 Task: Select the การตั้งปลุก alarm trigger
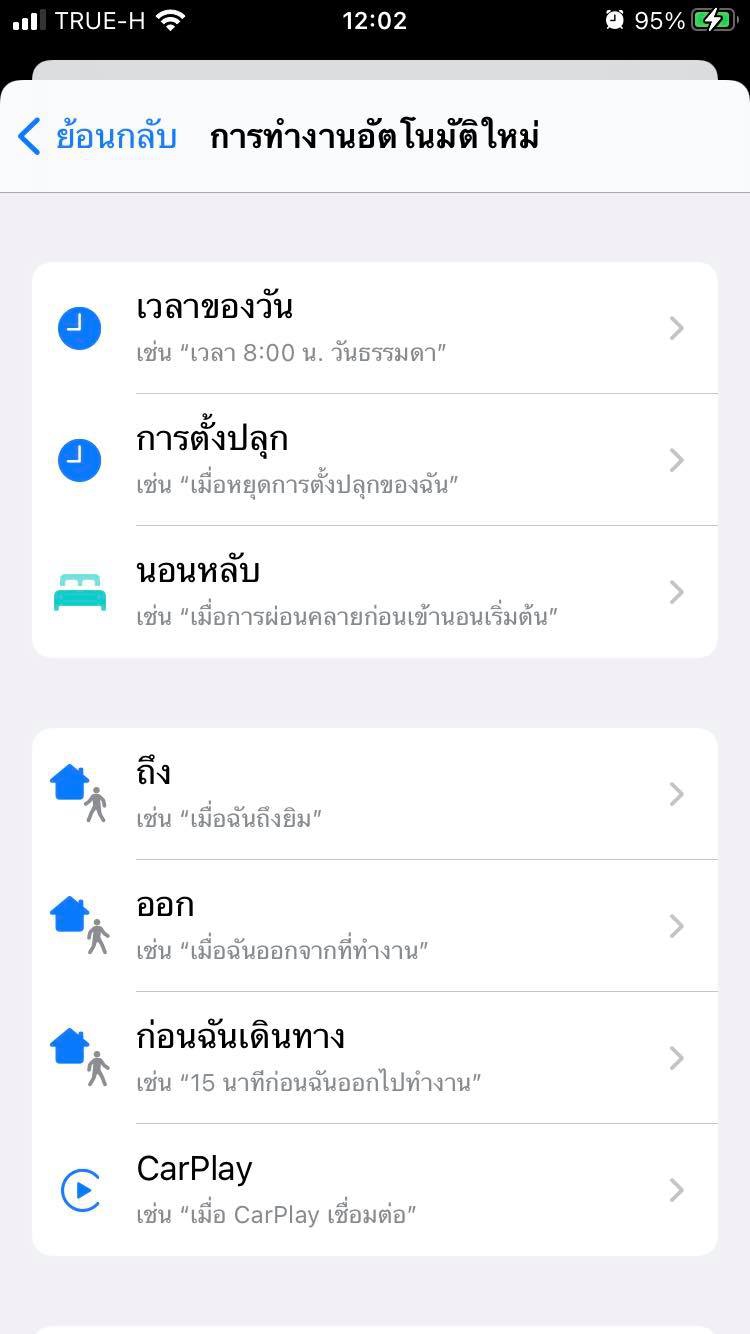[x=375, y=460]
